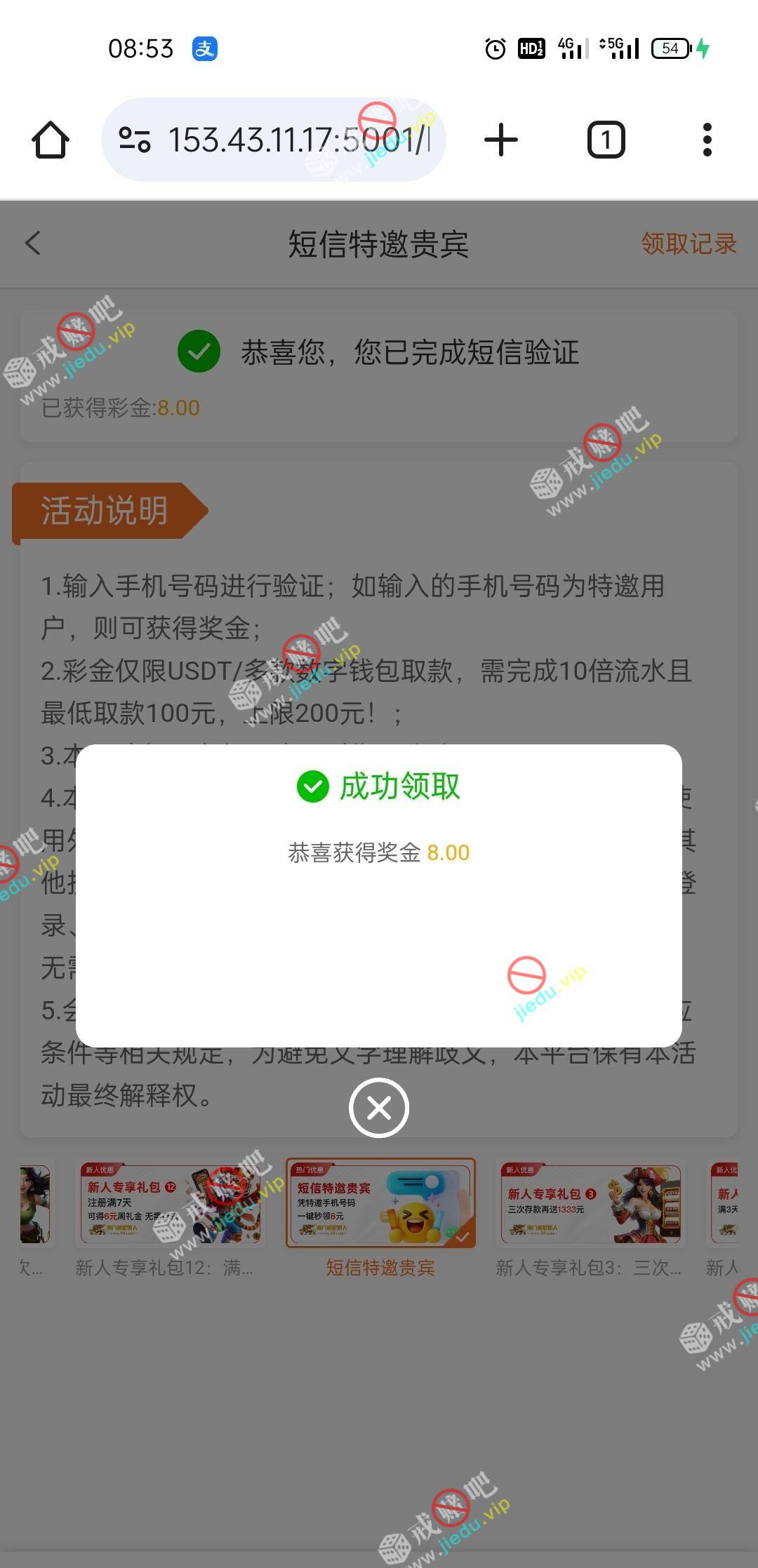Open 领取记录 claim history
The image size is (758, 1568).
point(688,243)
